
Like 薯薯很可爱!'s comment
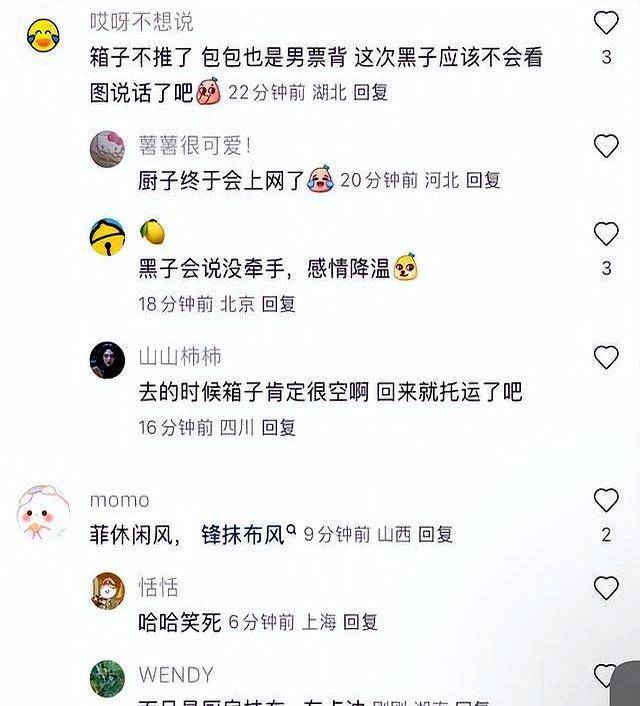coord(606,146)
